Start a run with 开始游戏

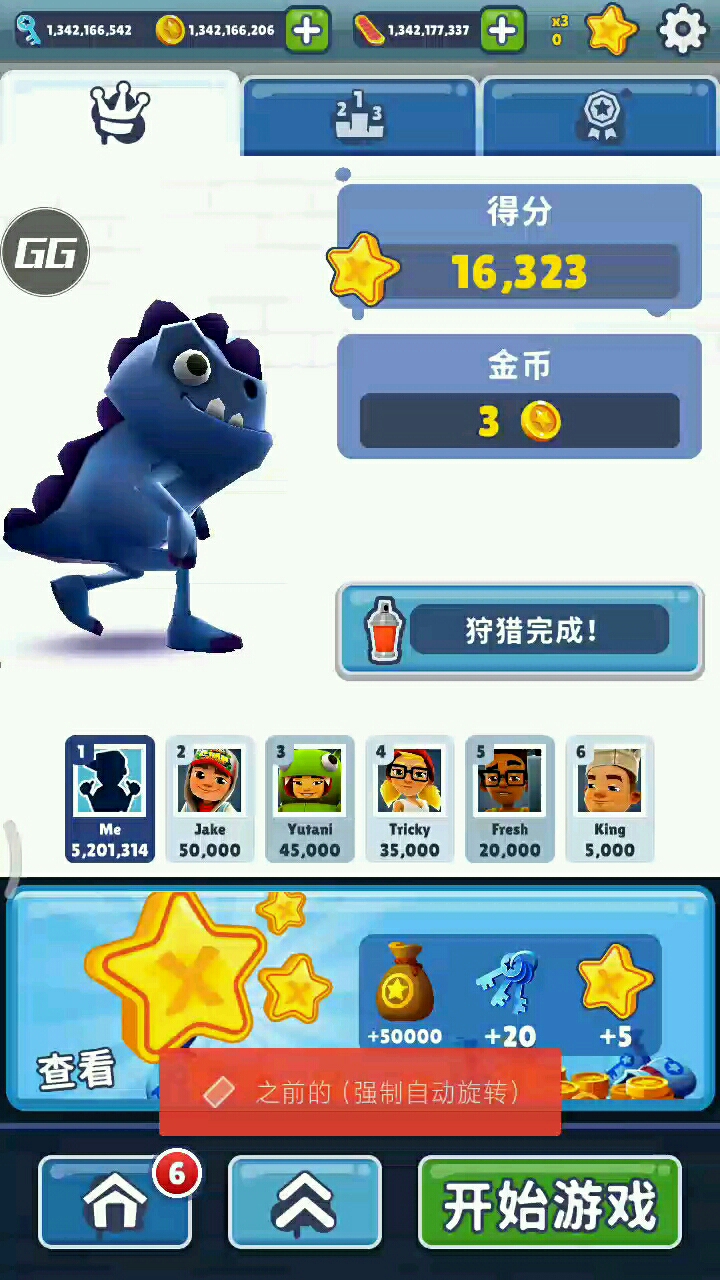pos(549,1203)
